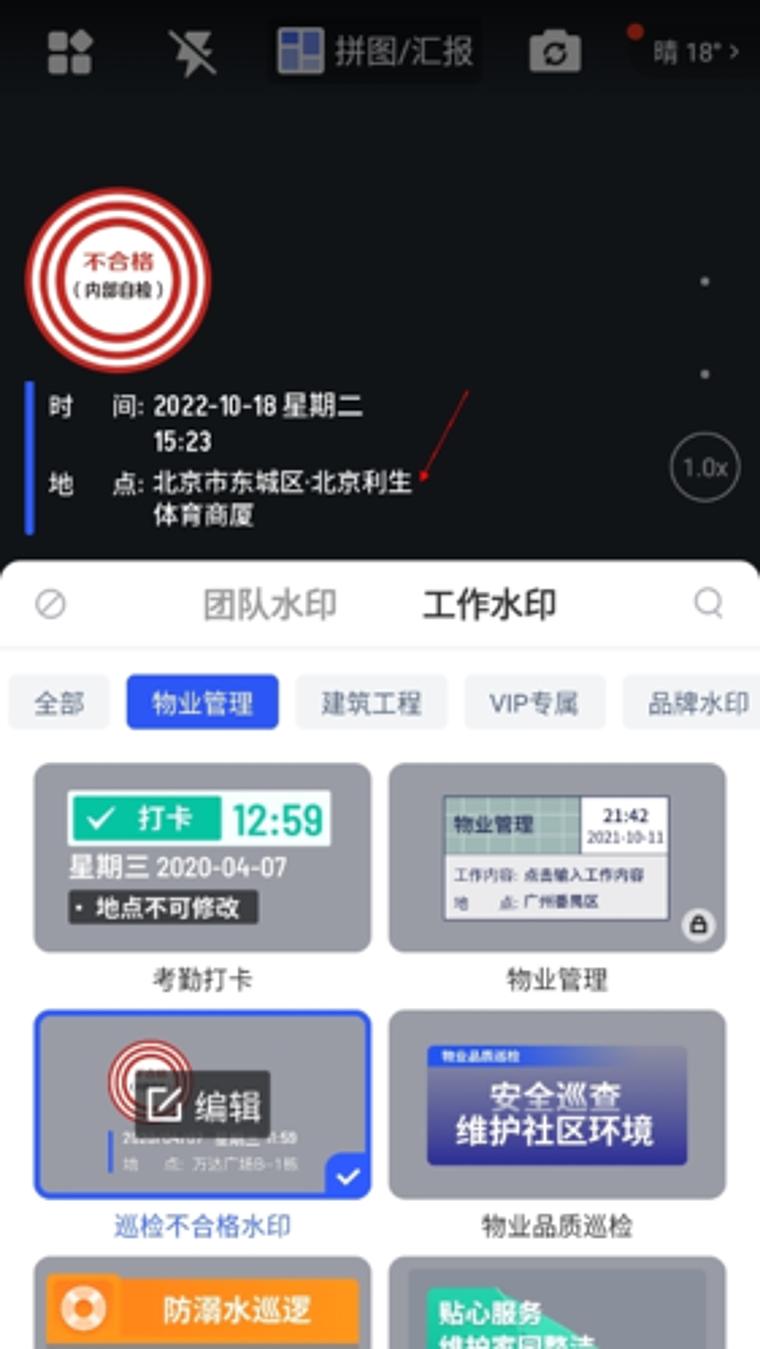Tap the 1.0x zoom control

pos(705,467)
